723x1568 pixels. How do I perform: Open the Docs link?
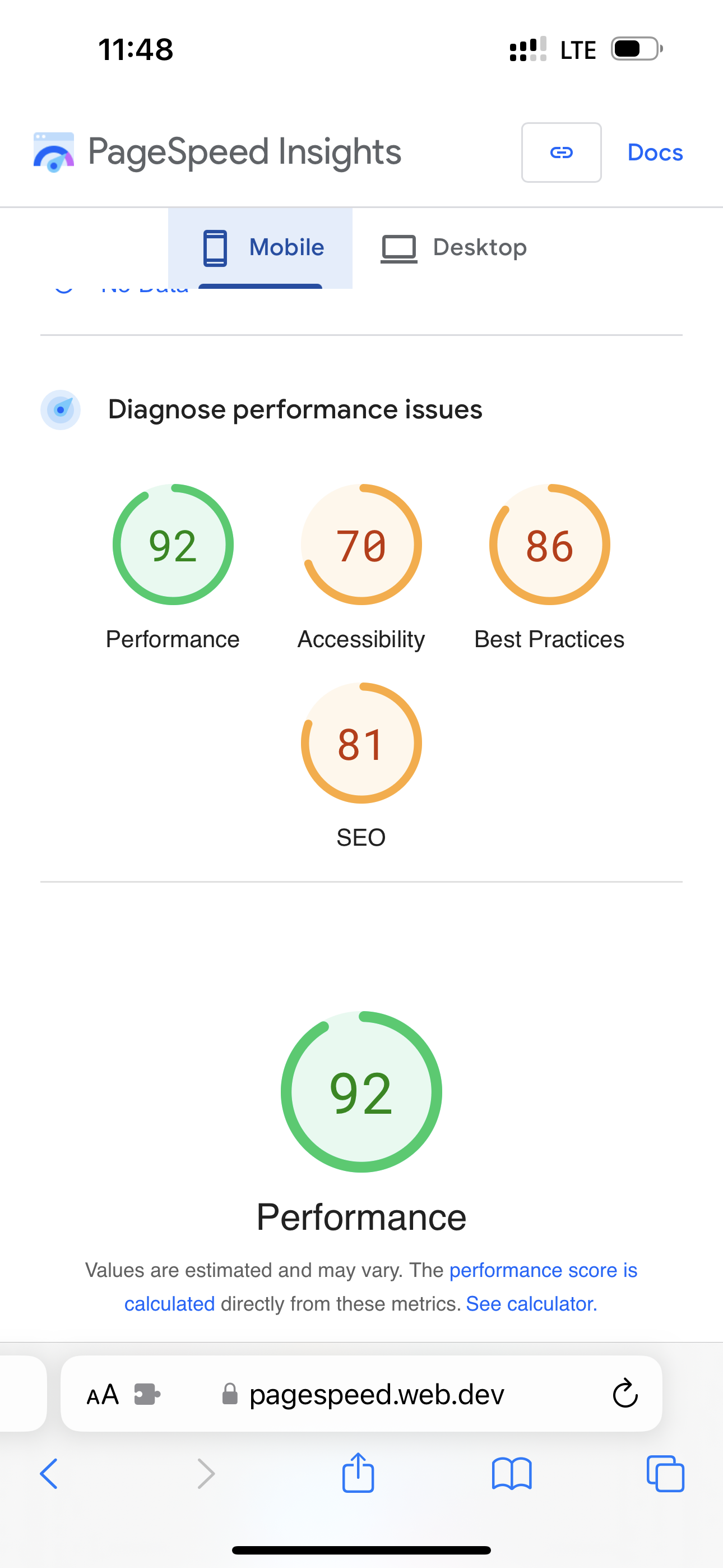pos(655,152)
